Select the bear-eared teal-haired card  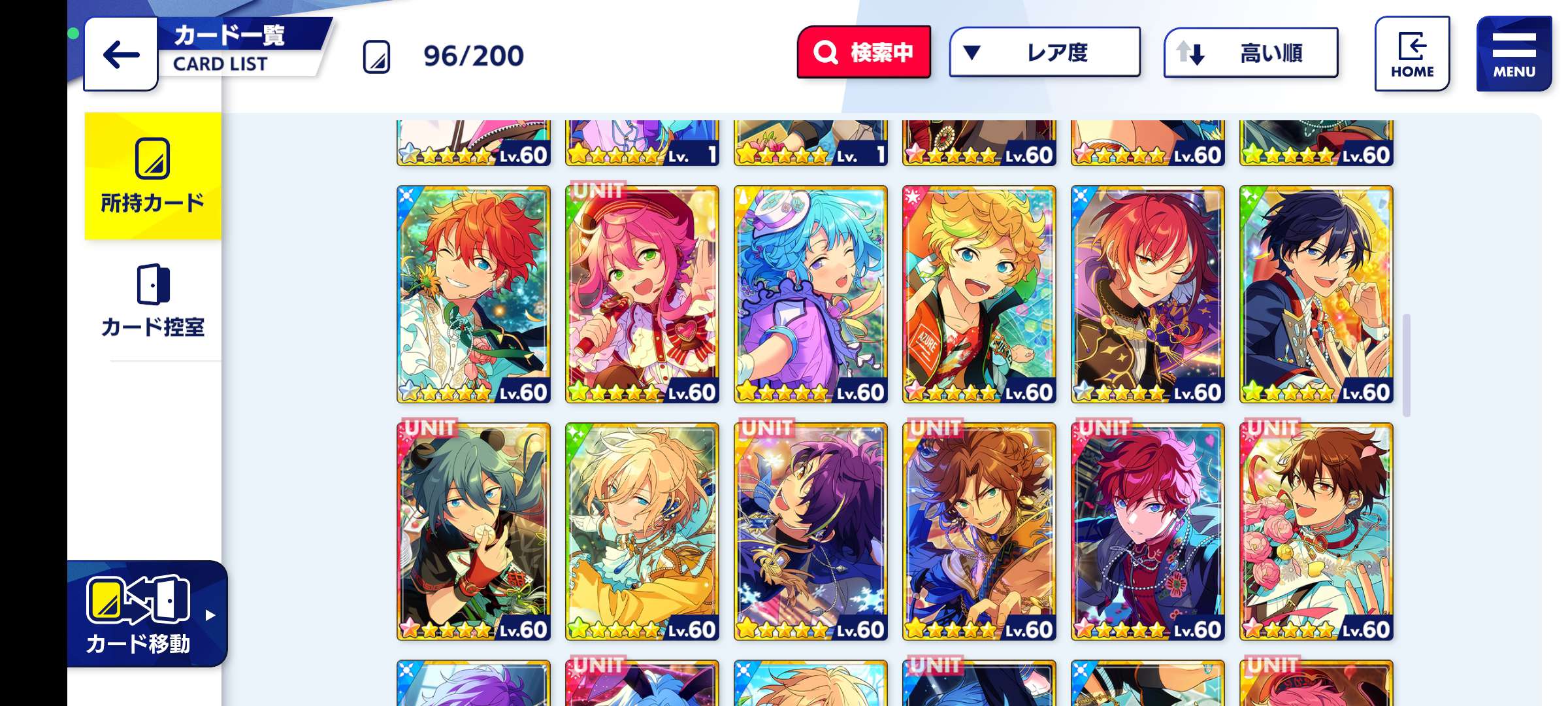click(474, 531)
